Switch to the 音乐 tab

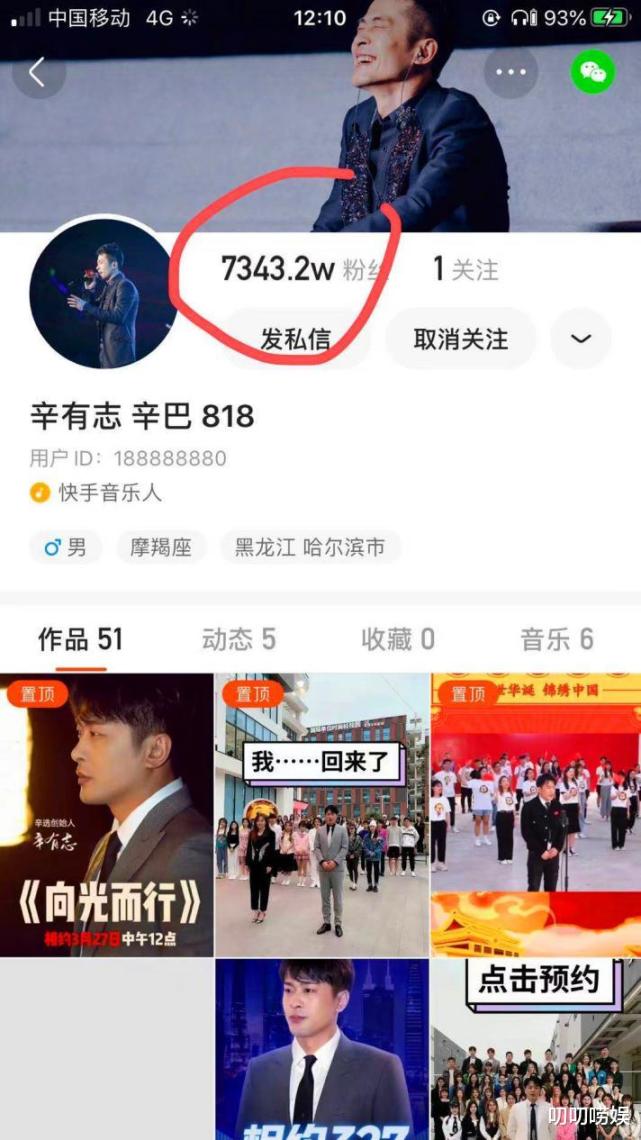point(556,639)
